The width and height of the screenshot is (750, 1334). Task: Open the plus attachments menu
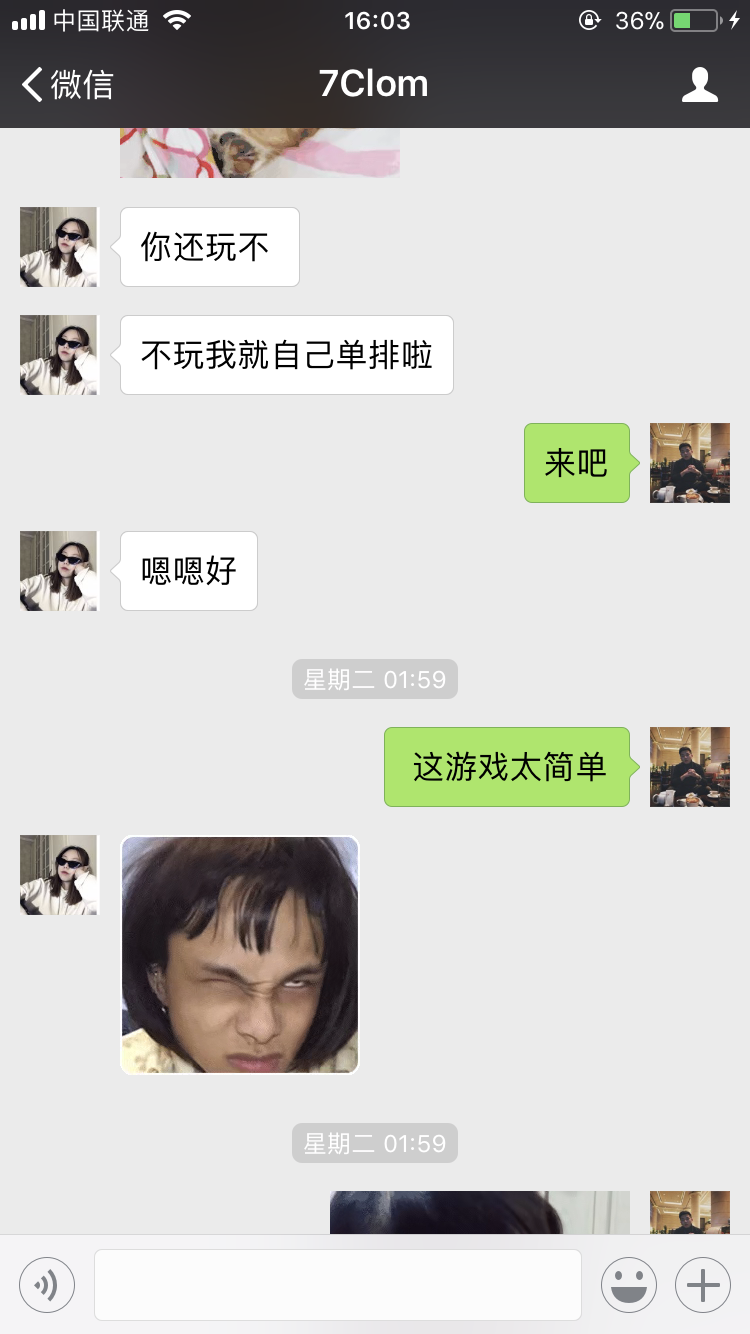point(703,1284)
